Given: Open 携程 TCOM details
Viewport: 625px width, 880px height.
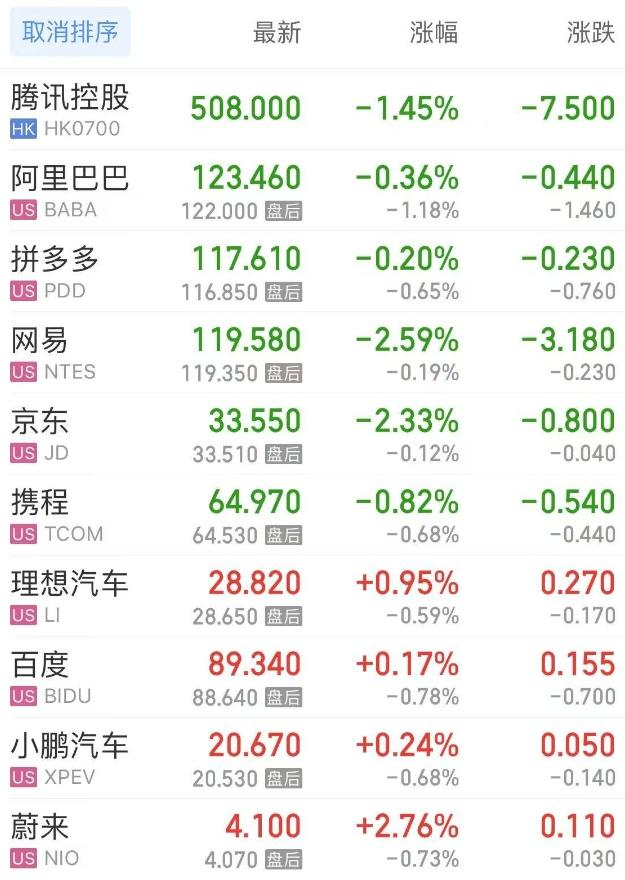Looking at the screenshot, I should coord(312,515).
